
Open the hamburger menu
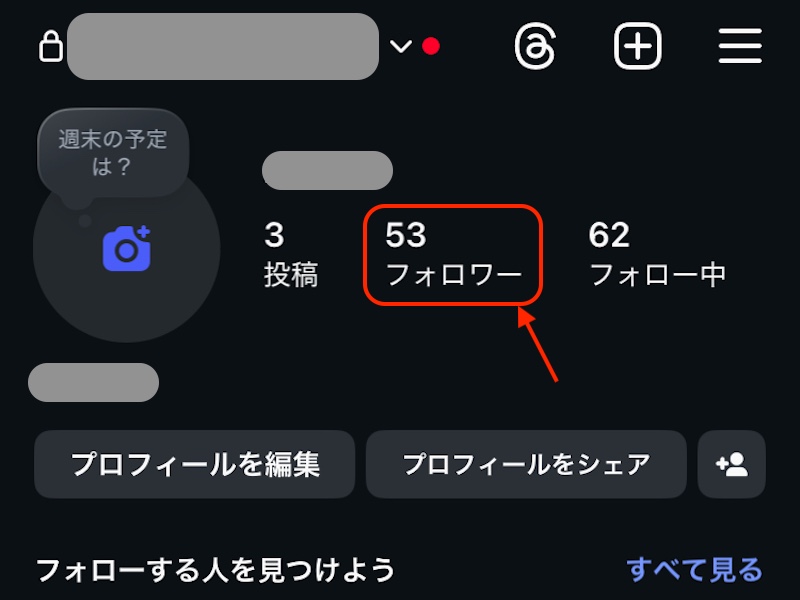740,46
